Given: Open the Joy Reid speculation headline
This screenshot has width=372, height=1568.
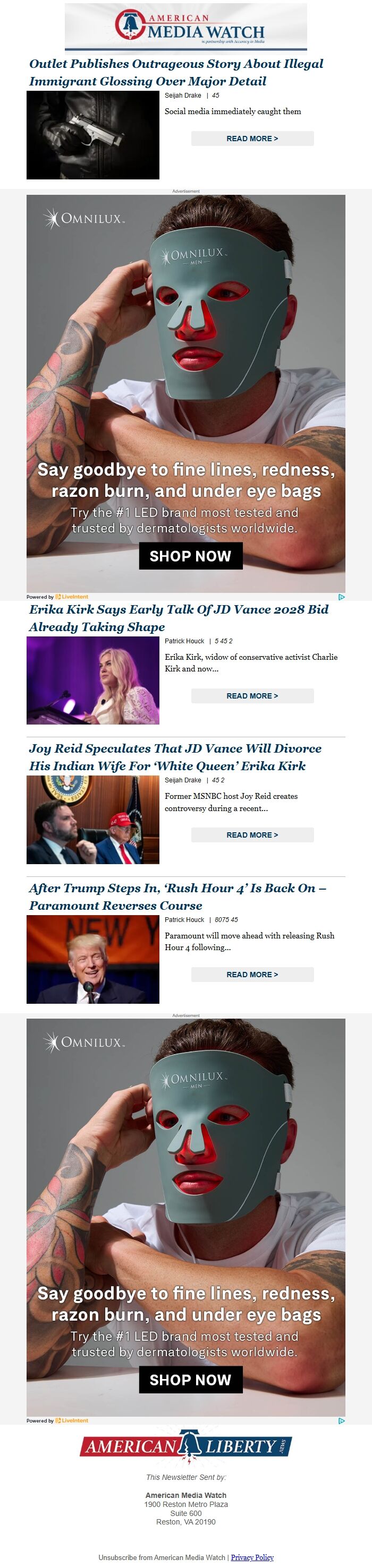Looking at the screenshot, I should coord(174,756).
